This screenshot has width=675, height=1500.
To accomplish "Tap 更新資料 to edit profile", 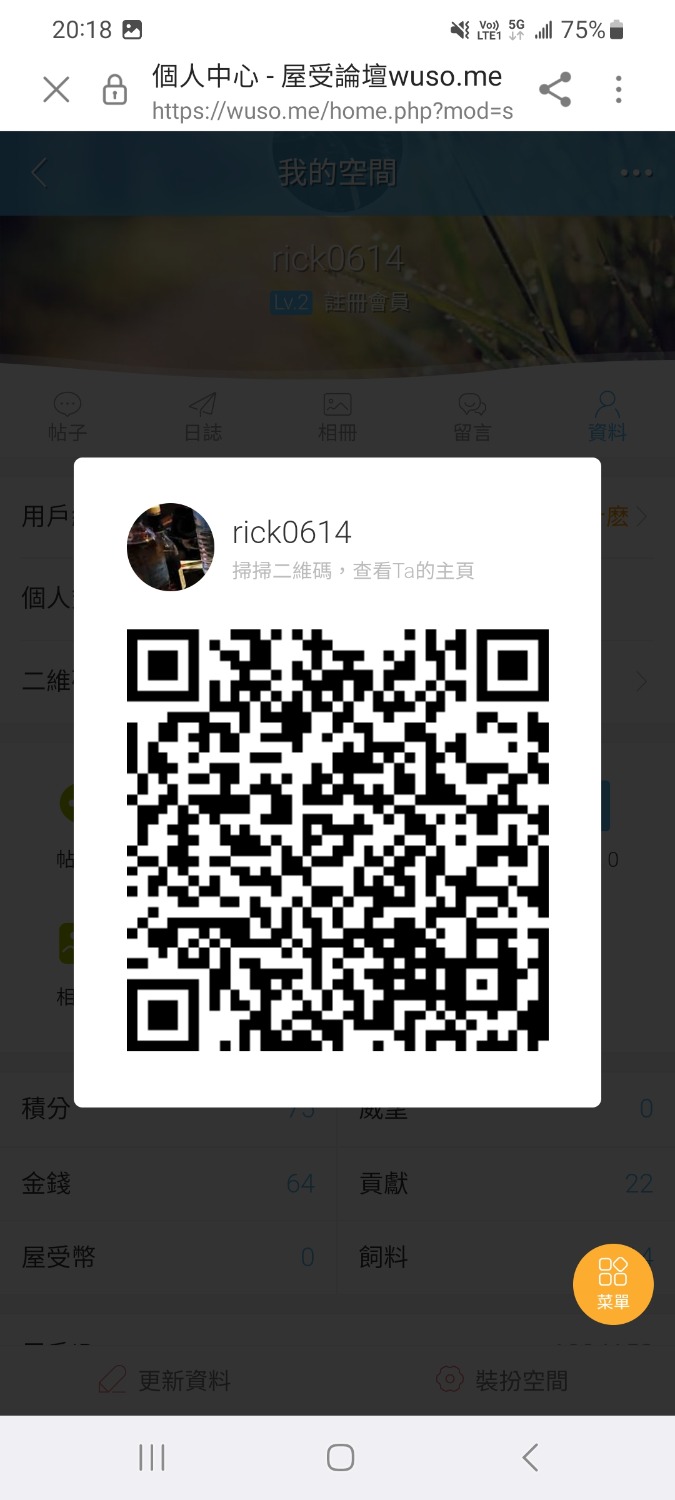I will tap(166, 1381).
